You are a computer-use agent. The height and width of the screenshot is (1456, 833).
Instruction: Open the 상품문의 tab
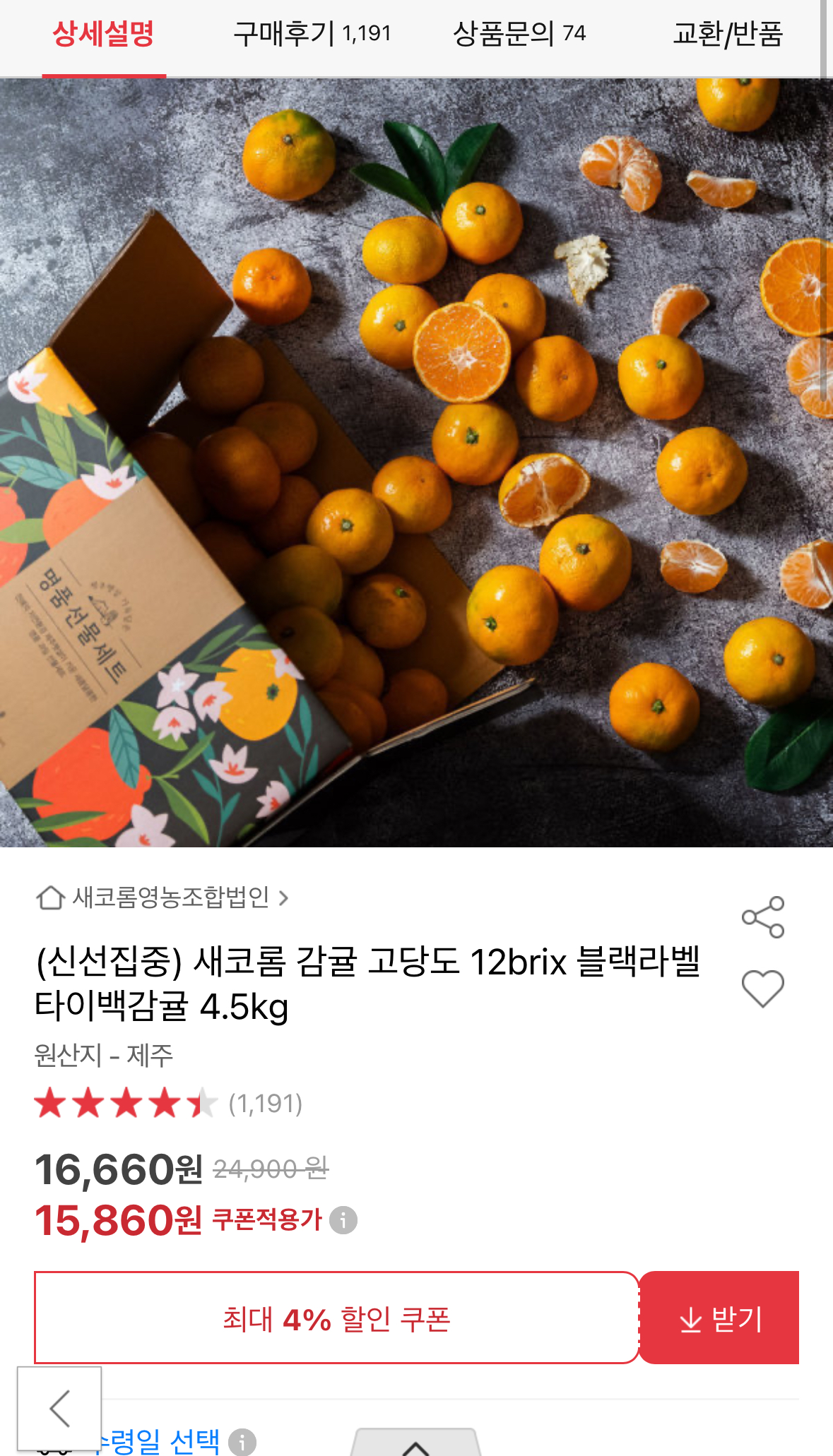point(519,33)
